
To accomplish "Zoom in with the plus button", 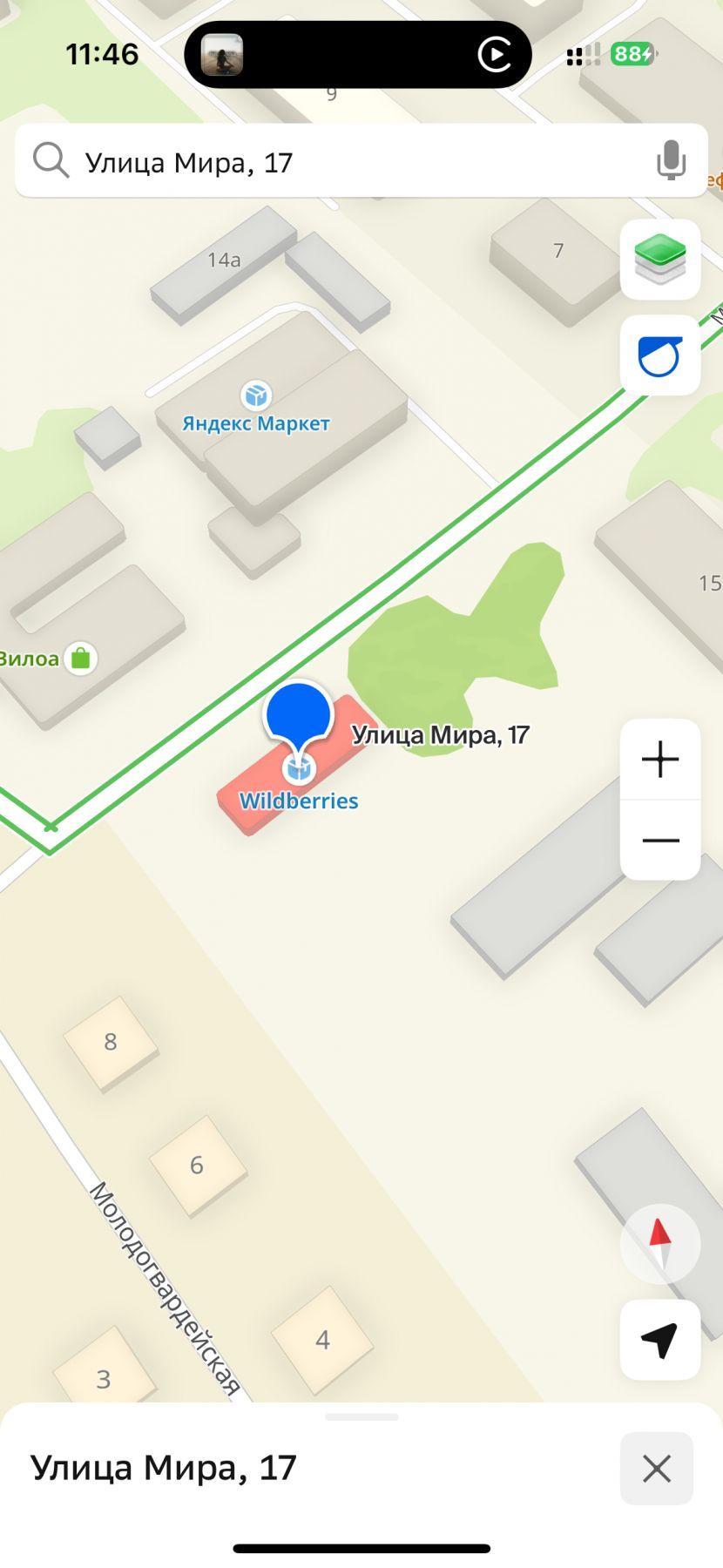I will pyautogui.click(x=660, y=759).
